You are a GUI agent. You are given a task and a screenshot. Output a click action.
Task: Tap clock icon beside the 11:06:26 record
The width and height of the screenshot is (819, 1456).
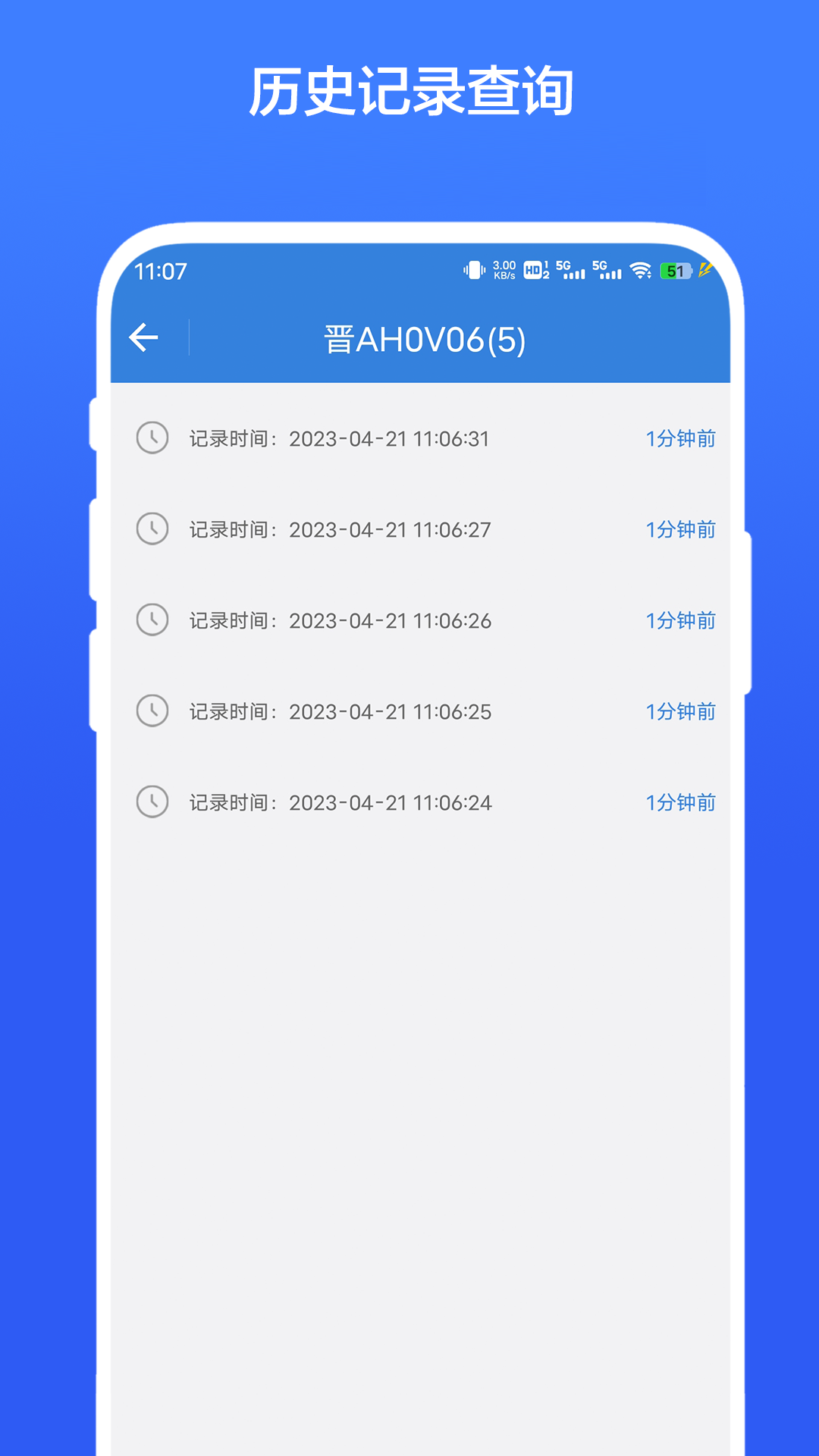point(153,620)
